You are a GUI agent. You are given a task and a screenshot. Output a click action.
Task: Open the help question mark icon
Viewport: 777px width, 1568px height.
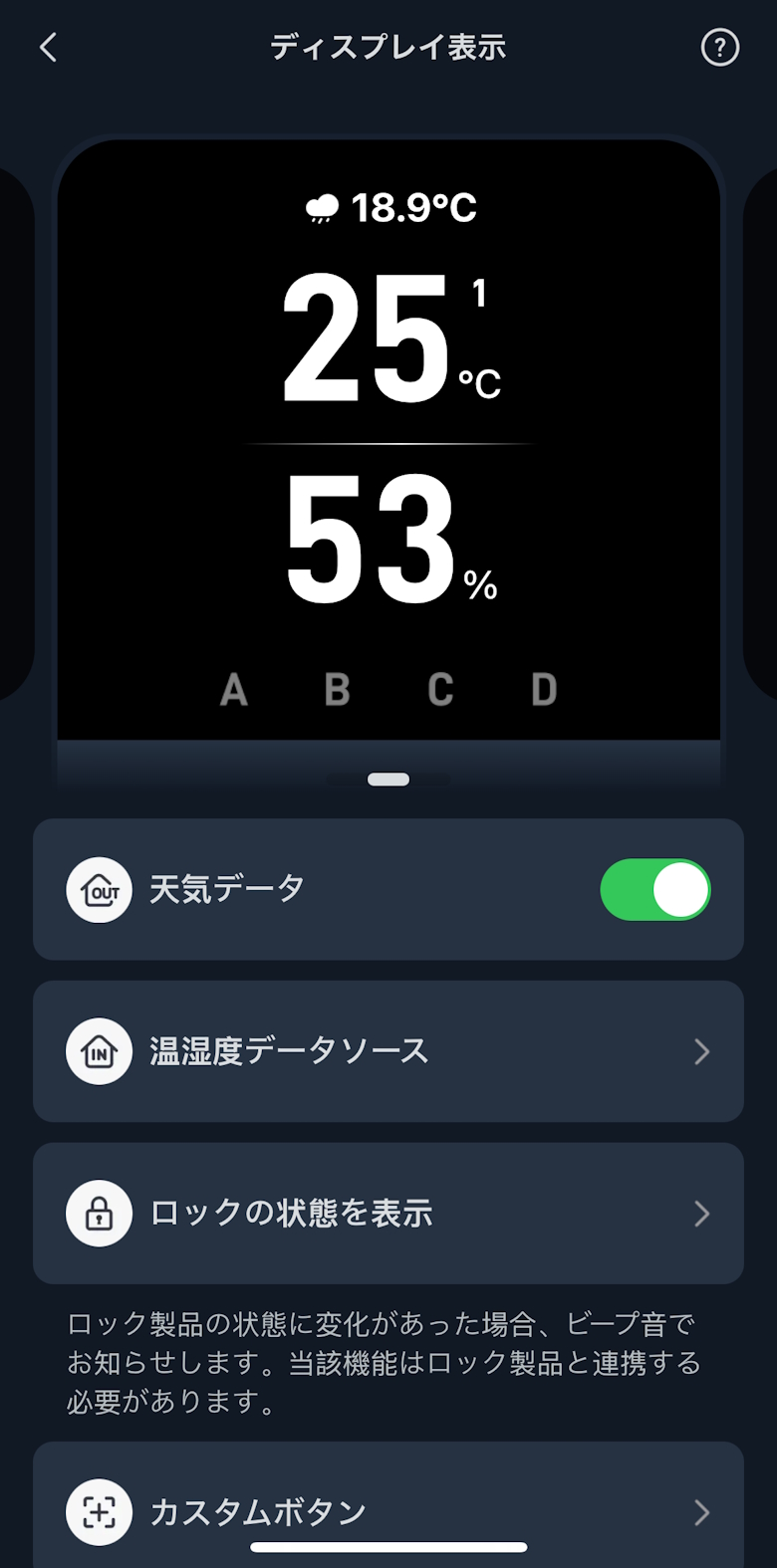(x=719, y=47)
